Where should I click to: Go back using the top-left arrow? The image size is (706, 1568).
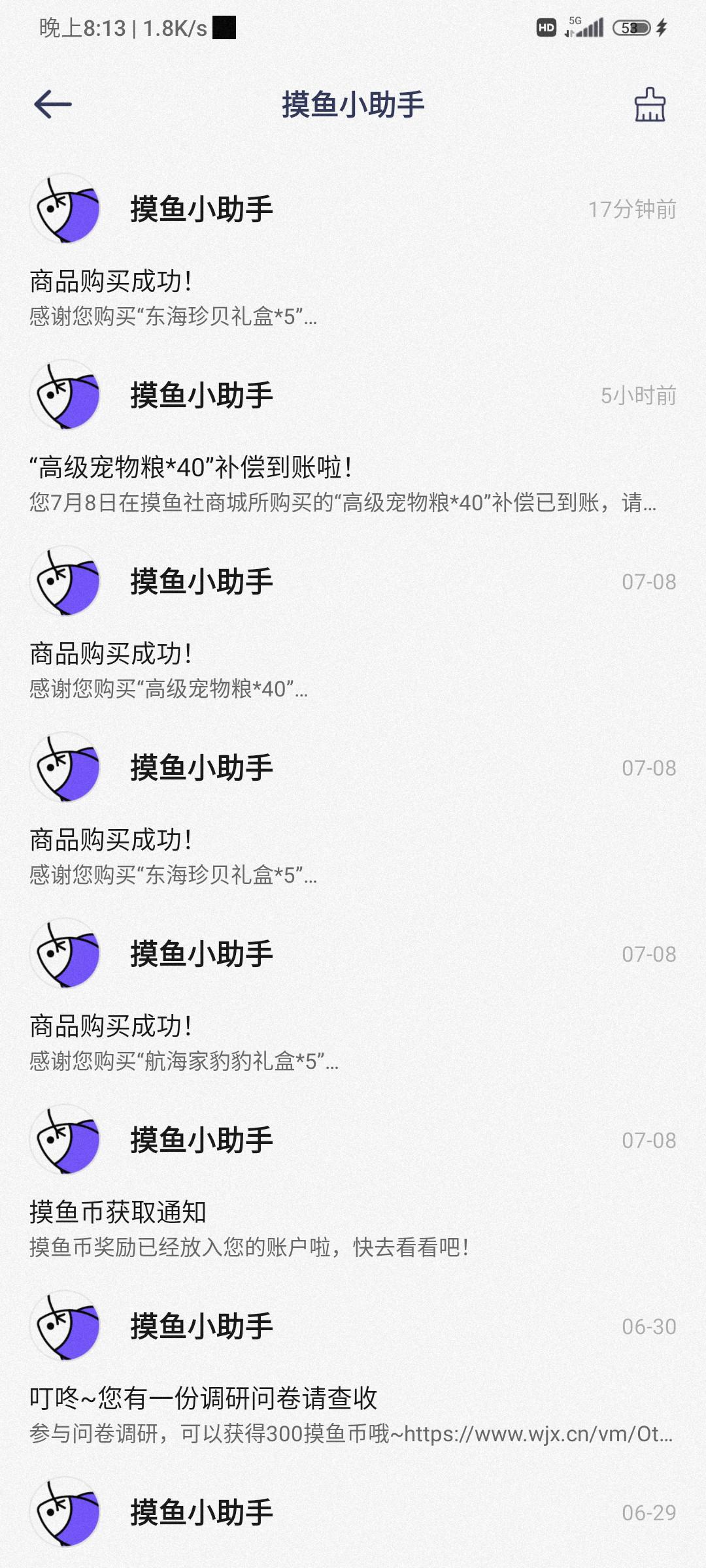pyautogui.click(x=53, y=105)
